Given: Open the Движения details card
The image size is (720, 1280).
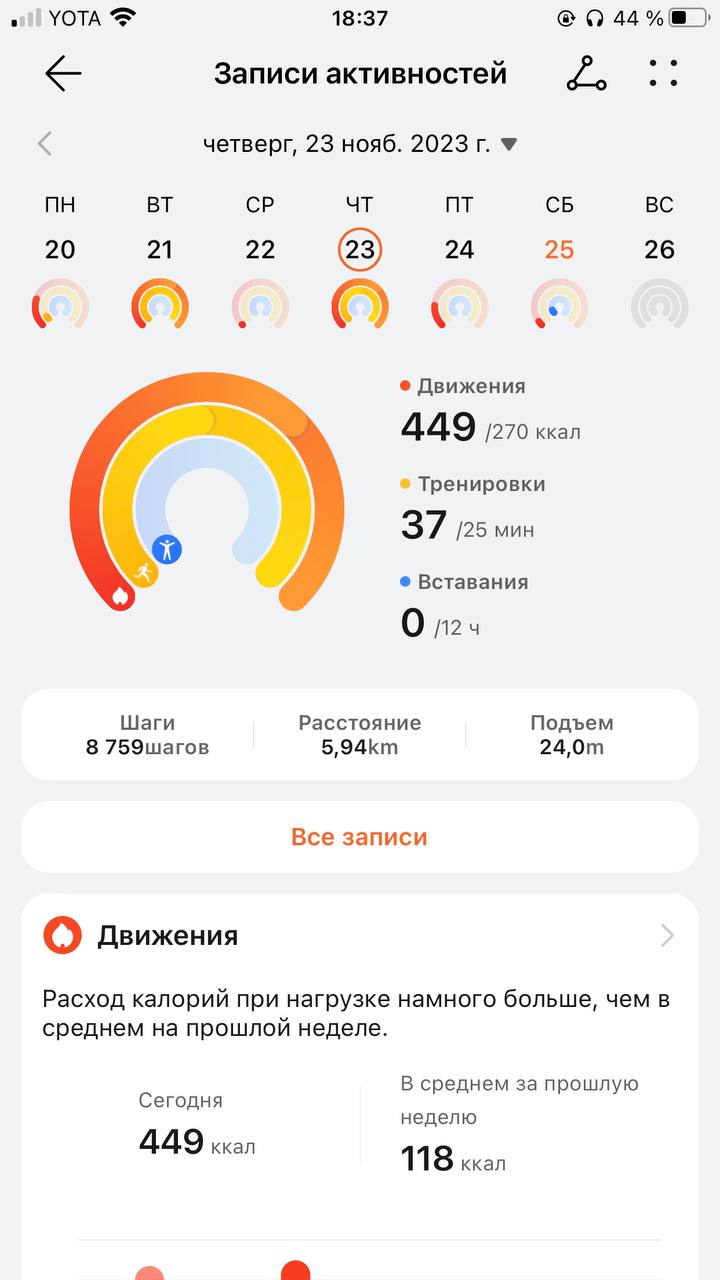Looking at the screenshot, I should (x=360, y=936).
